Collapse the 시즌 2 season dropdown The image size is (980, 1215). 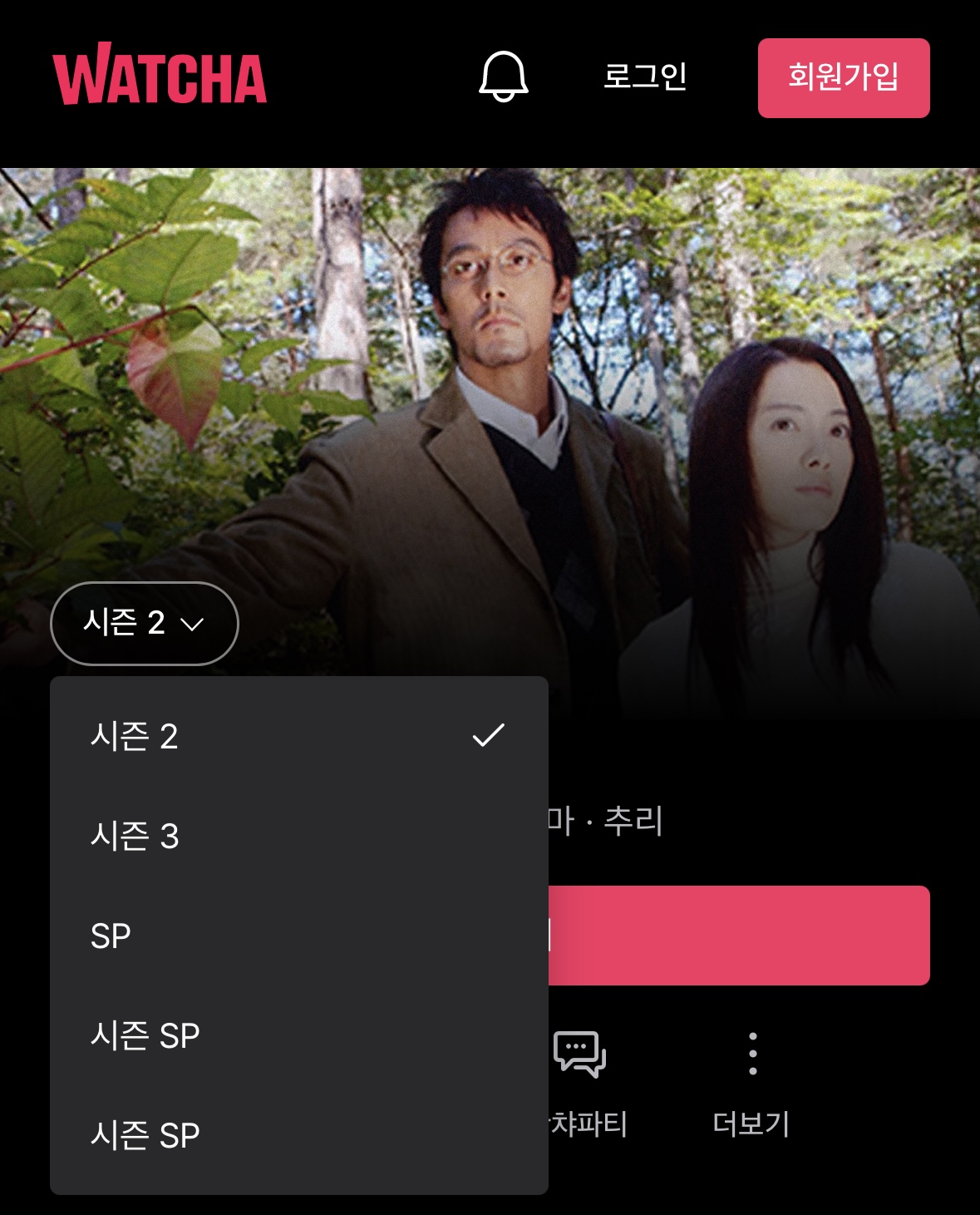click(145, 624)
